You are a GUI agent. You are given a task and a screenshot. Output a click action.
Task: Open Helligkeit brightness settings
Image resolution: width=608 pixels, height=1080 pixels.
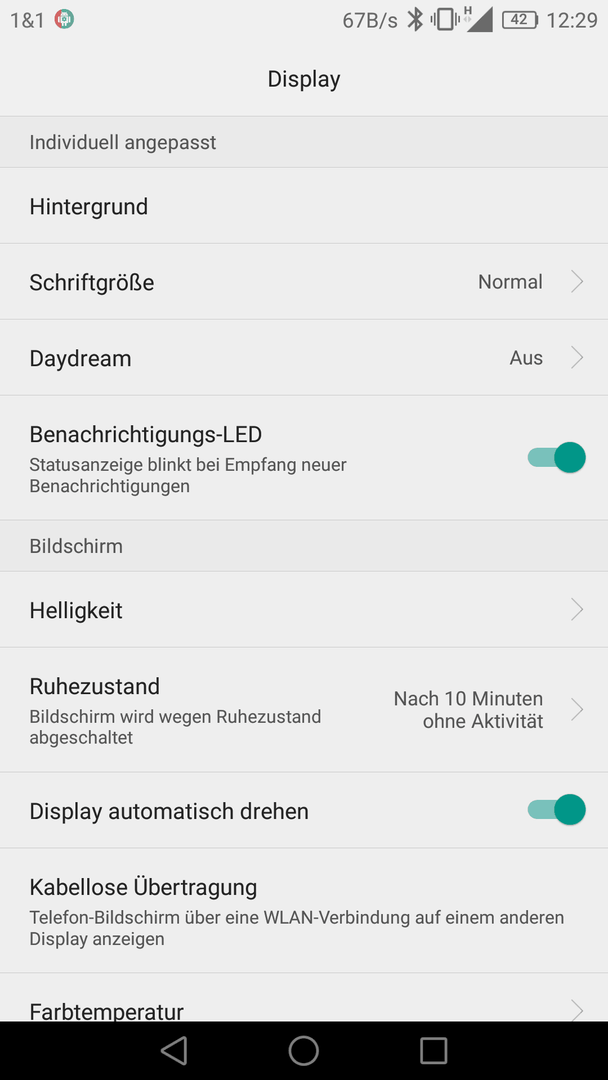click(304, 610)
